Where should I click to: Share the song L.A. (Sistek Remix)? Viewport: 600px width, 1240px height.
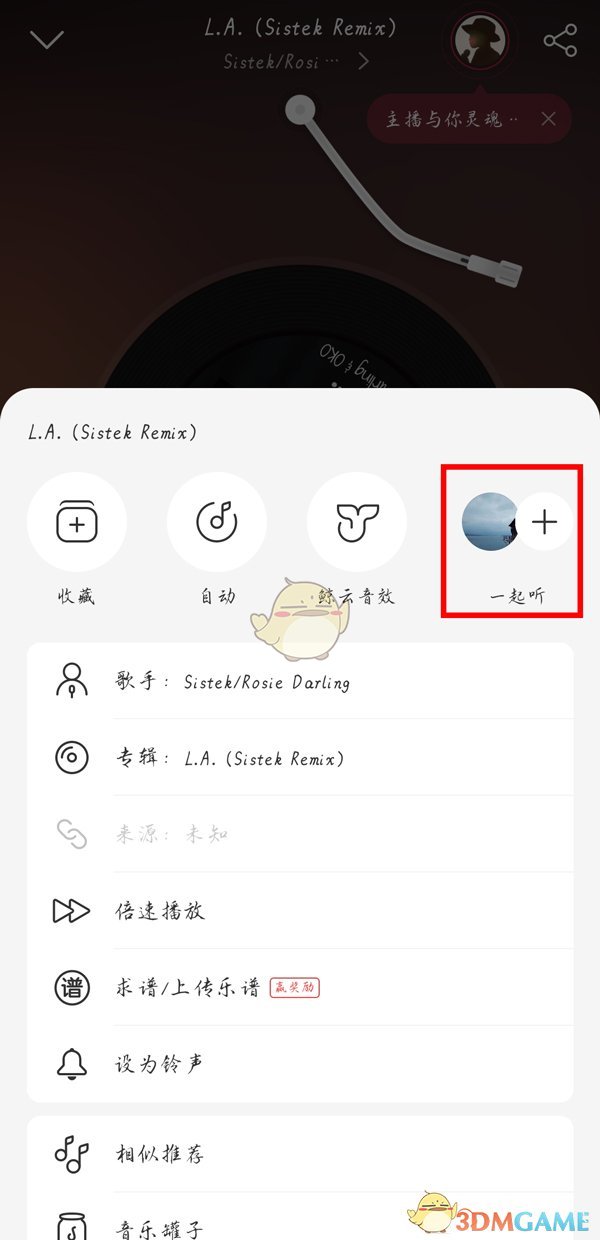560,40
